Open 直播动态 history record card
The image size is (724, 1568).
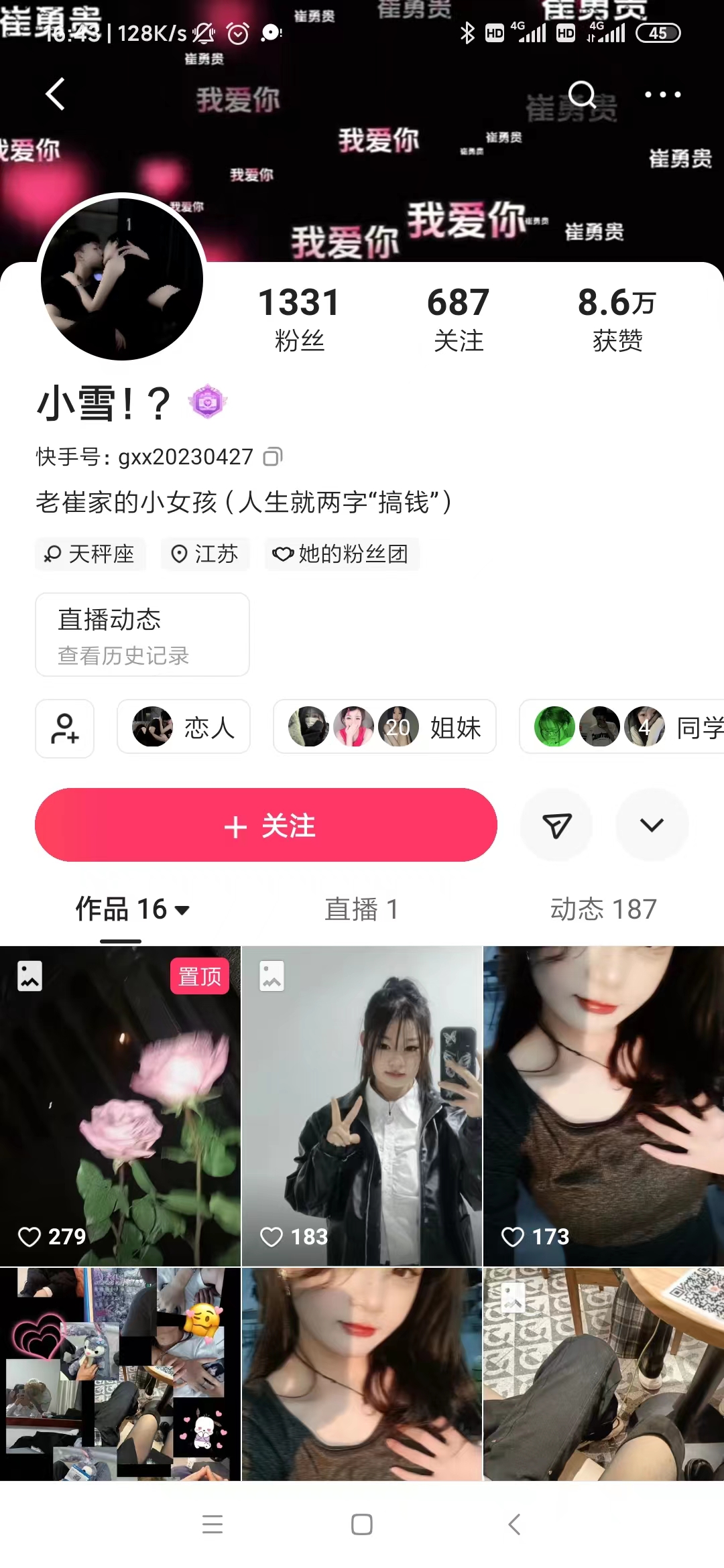click(x=142, y=635)
